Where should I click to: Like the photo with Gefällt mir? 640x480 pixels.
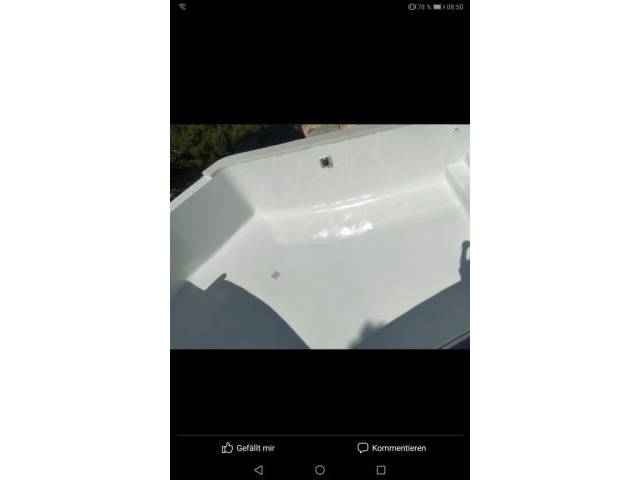click(248, 448)
